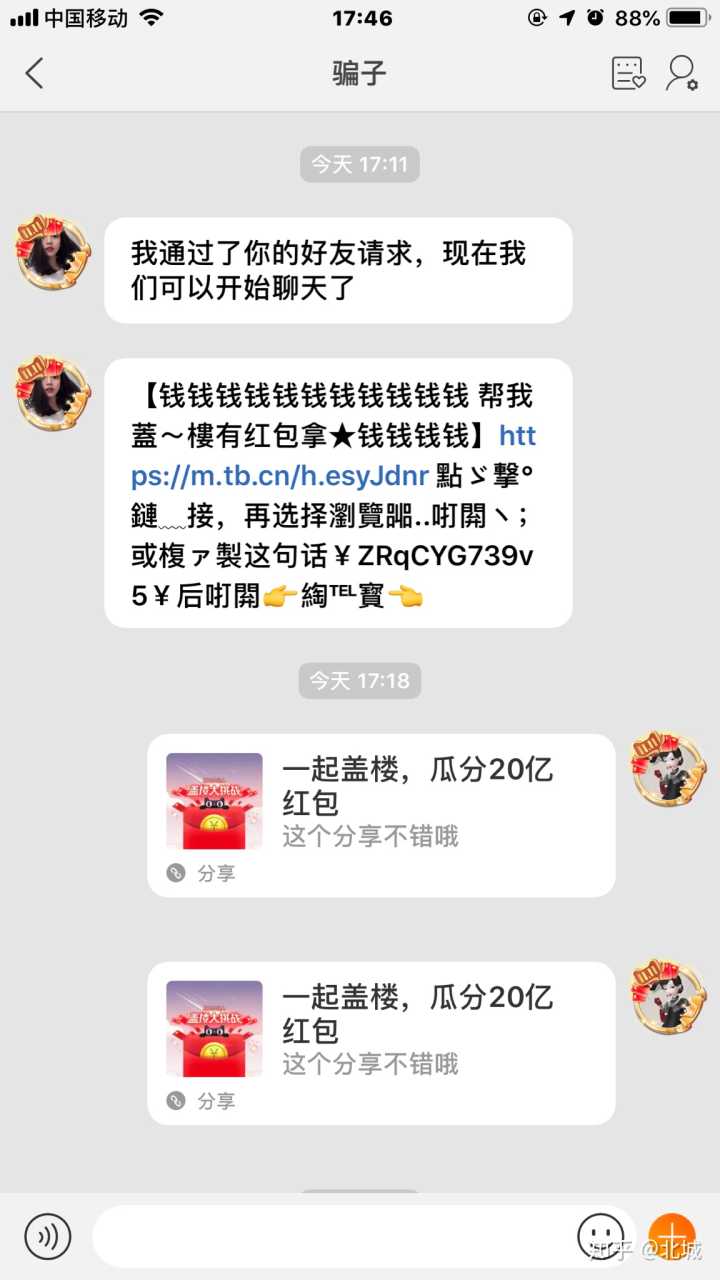Go back from the 骗子 chat

point(35,73)
